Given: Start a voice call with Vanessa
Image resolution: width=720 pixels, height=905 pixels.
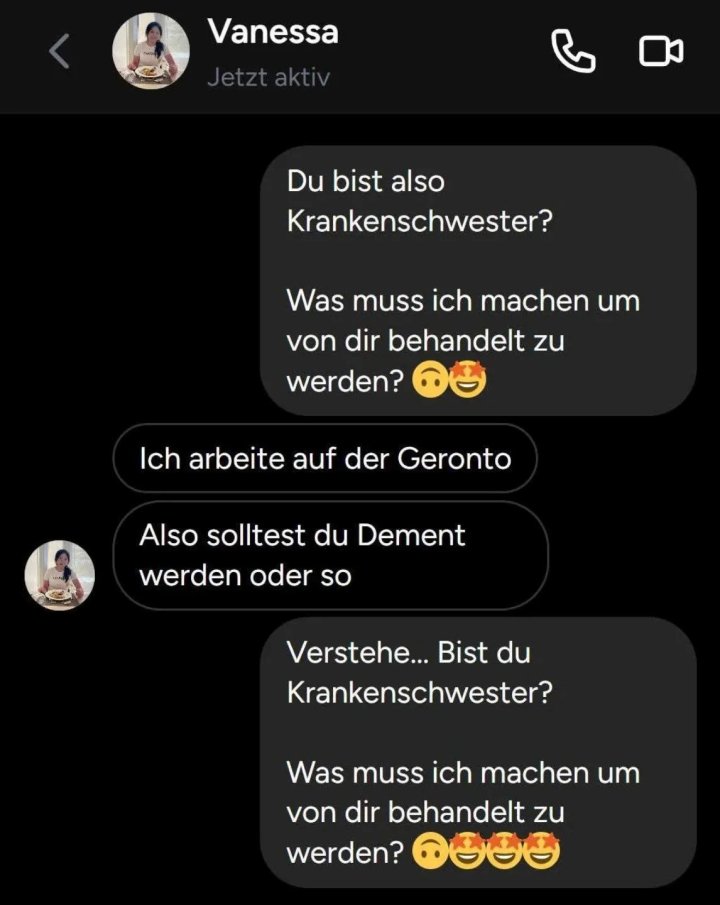Looking at the screenshot, I should [x=573, y=52].
